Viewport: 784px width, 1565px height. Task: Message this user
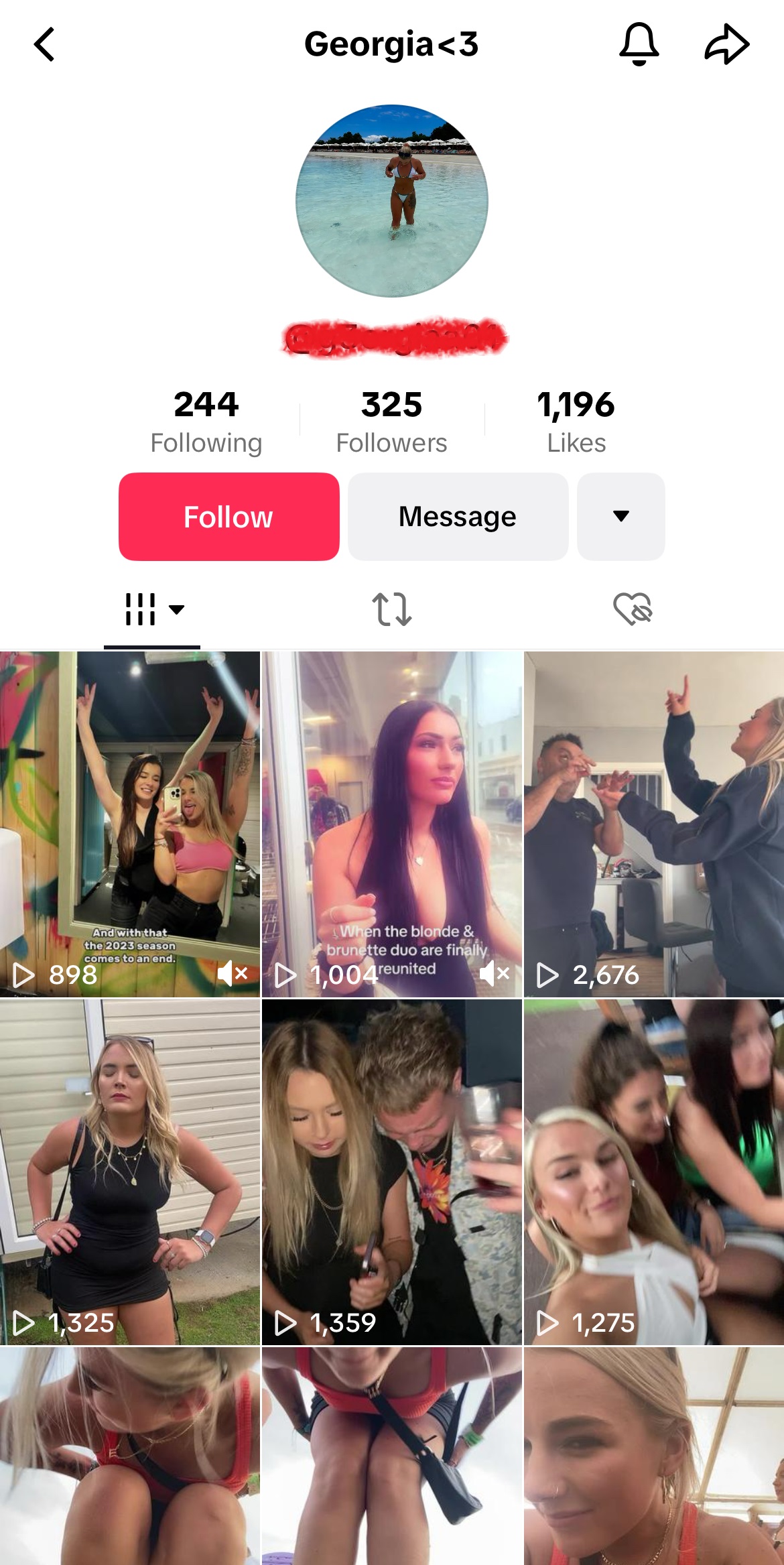point(458,517)
